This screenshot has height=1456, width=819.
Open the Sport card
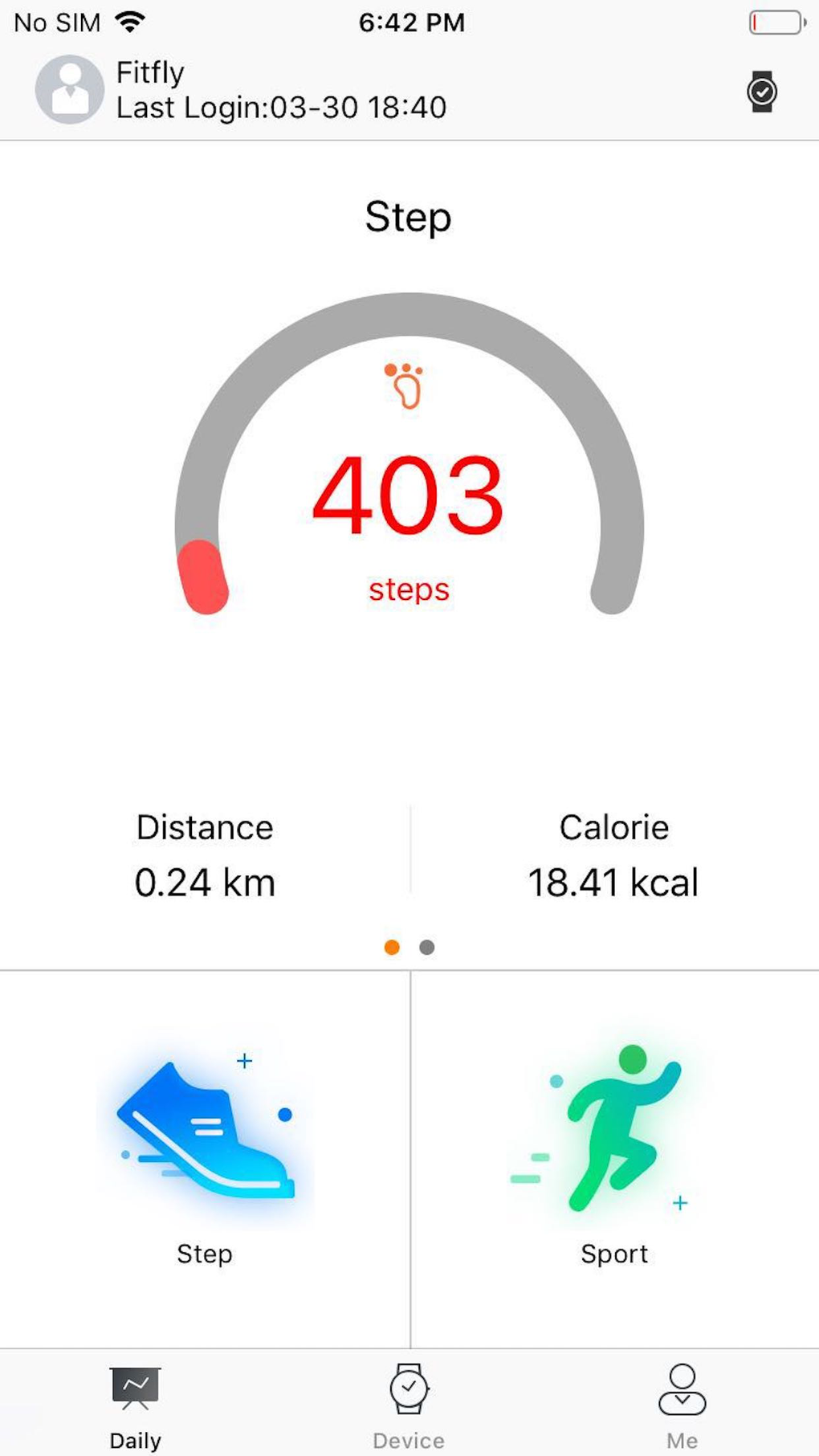click(615, 1159)
